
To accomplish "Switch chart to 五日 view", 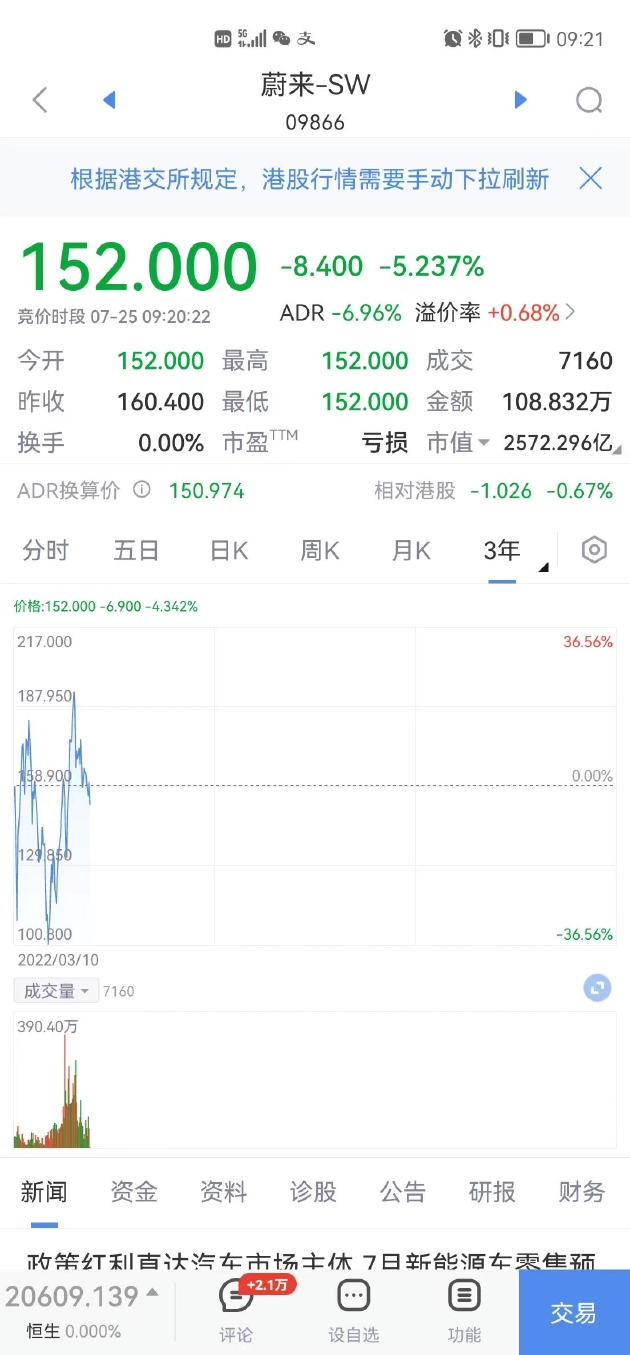I will 136,550.
